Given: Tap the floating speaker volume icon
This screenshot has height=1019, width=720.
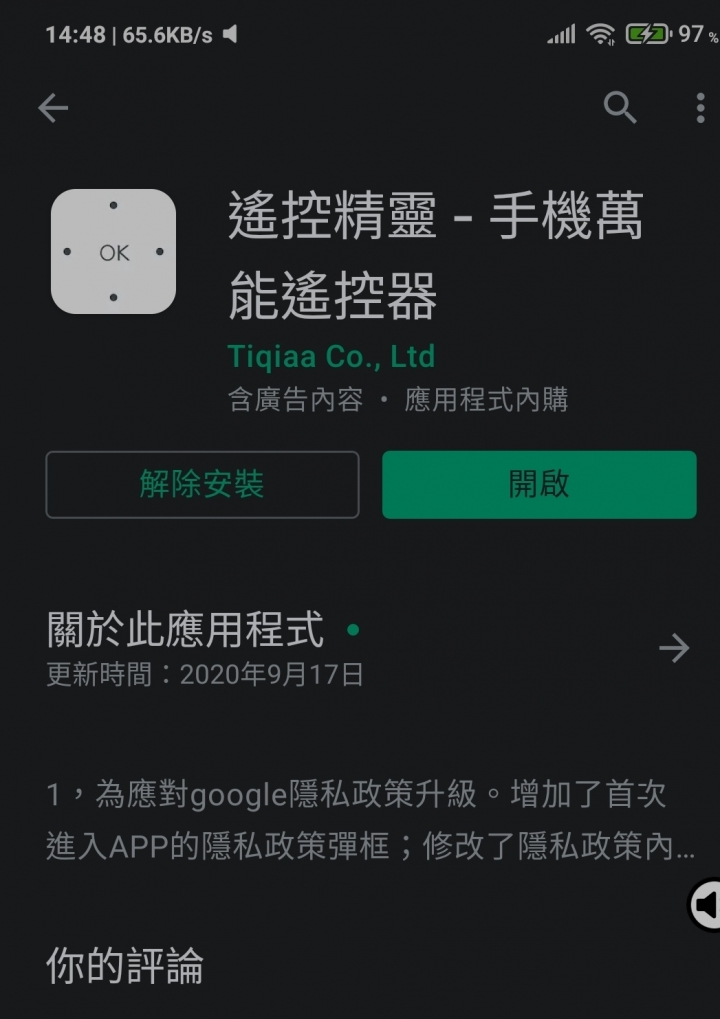Looking at the screenshot, I should 706,906.
